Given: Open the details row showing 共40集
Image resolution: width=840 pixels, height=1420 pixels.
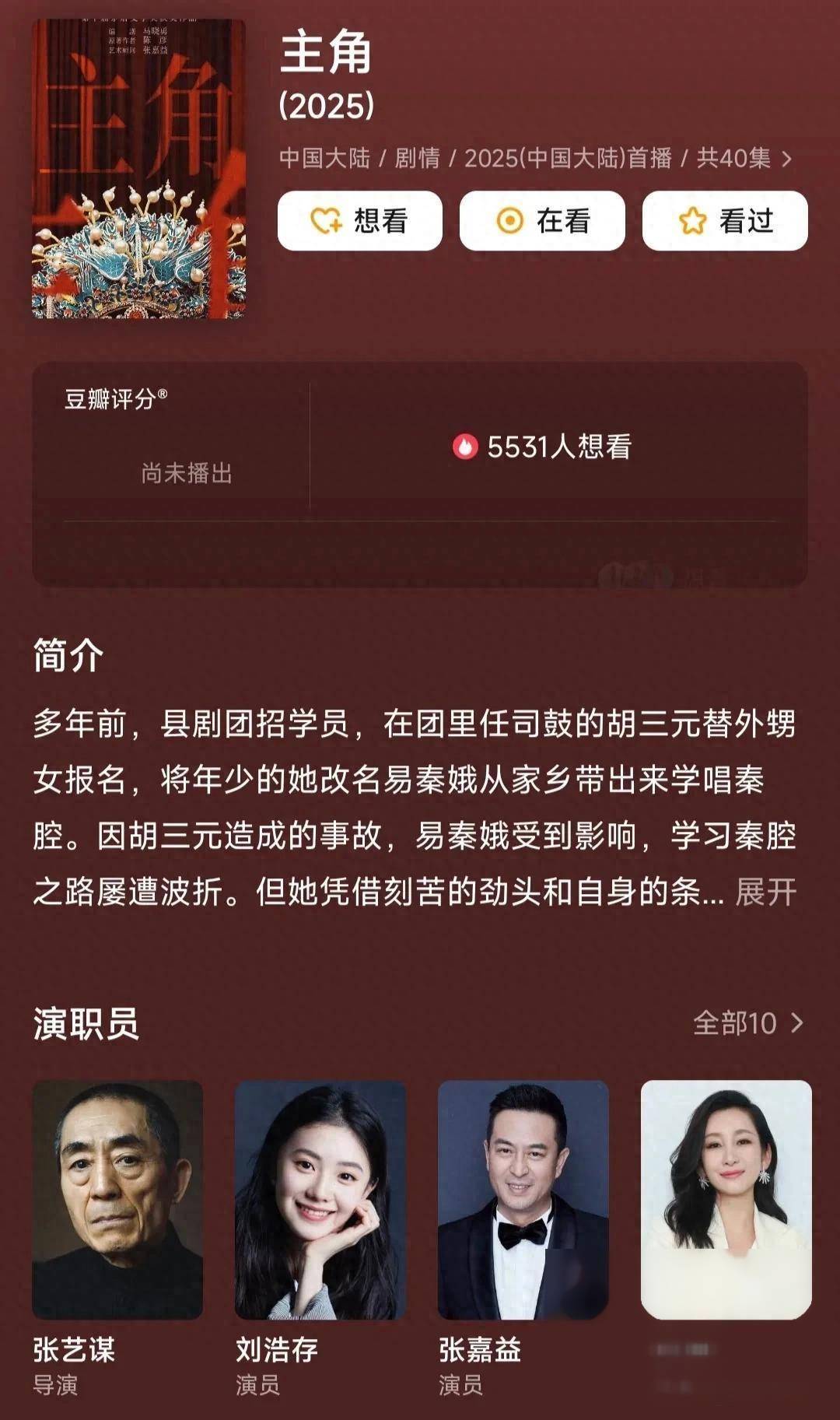Looking at the screenshot, I should tap(535, 159).
